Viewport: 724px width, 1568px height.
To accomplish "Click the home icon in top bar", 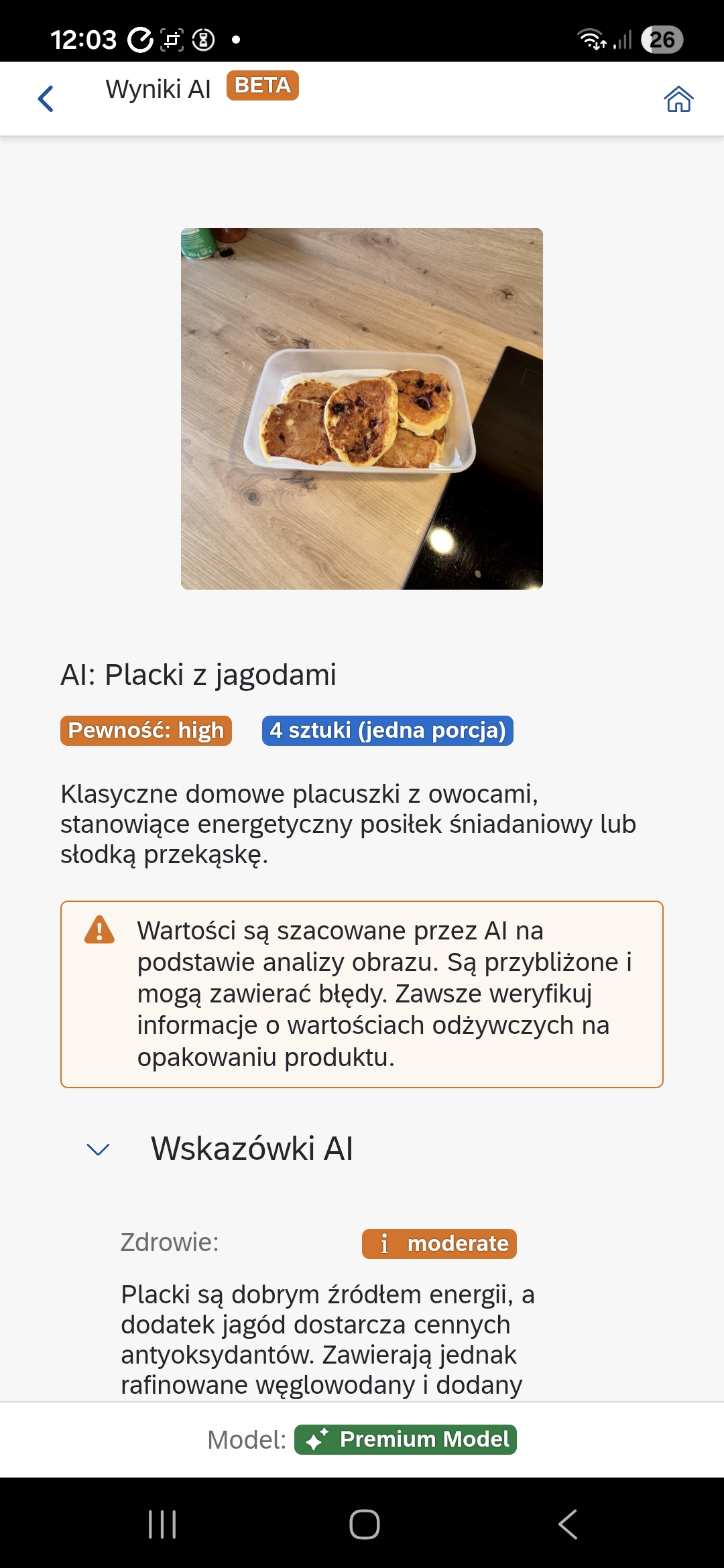I will 679,99.
